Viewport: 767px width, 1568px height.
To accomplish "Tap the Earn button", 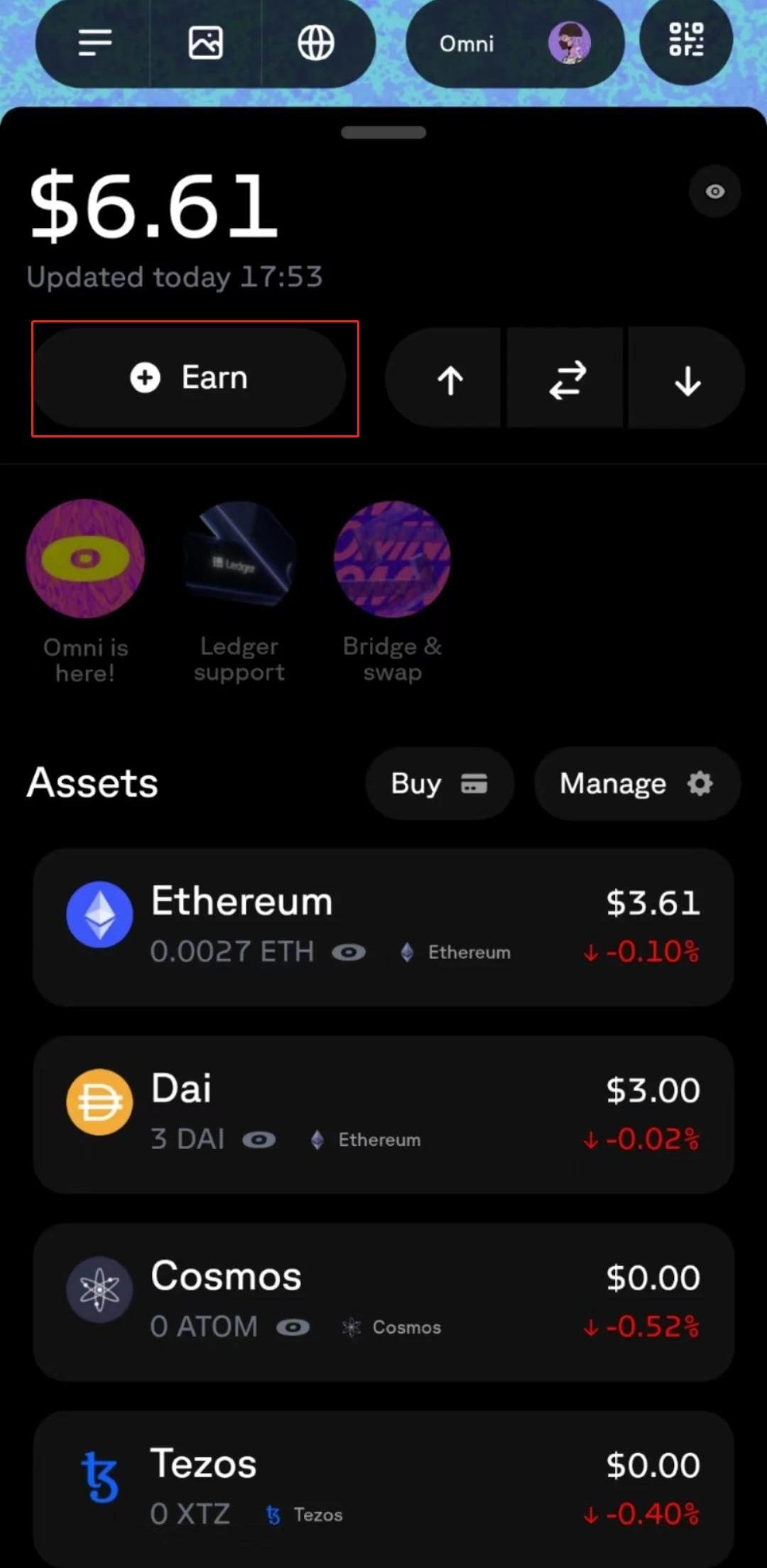I will point(190,378).
